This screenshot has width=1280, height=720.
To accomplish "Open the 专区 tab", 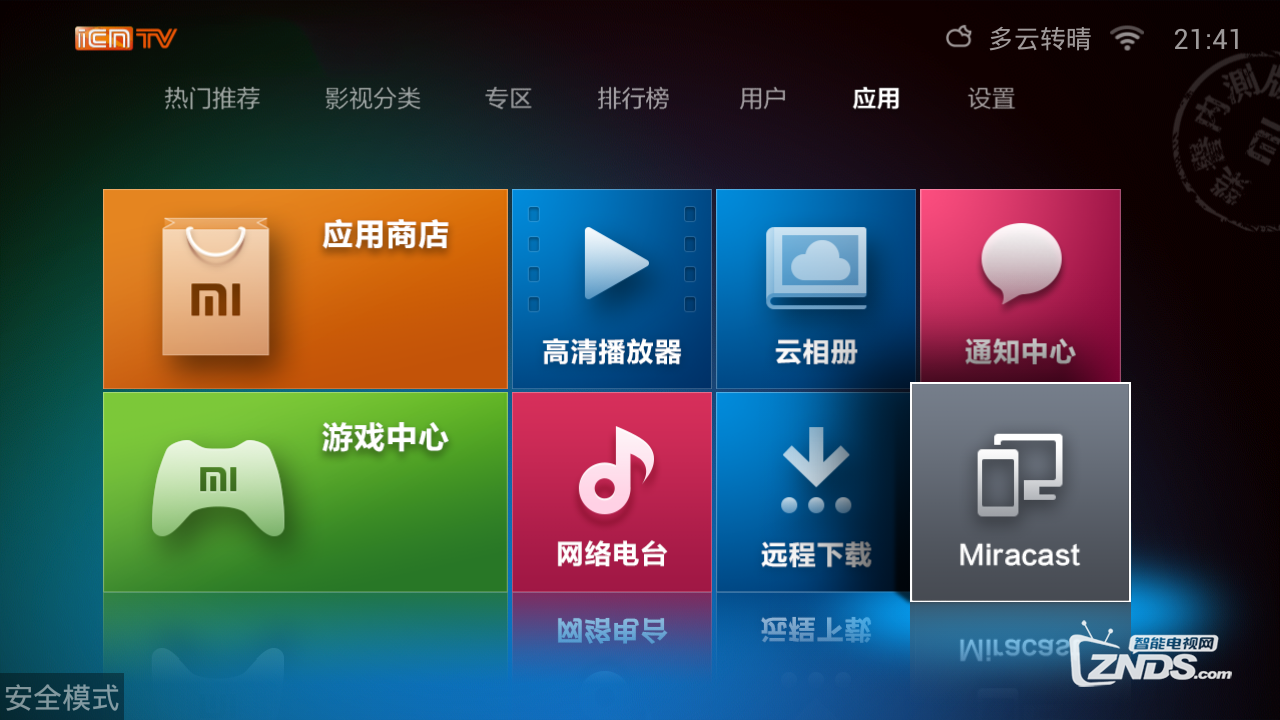I will coord(508,99).
